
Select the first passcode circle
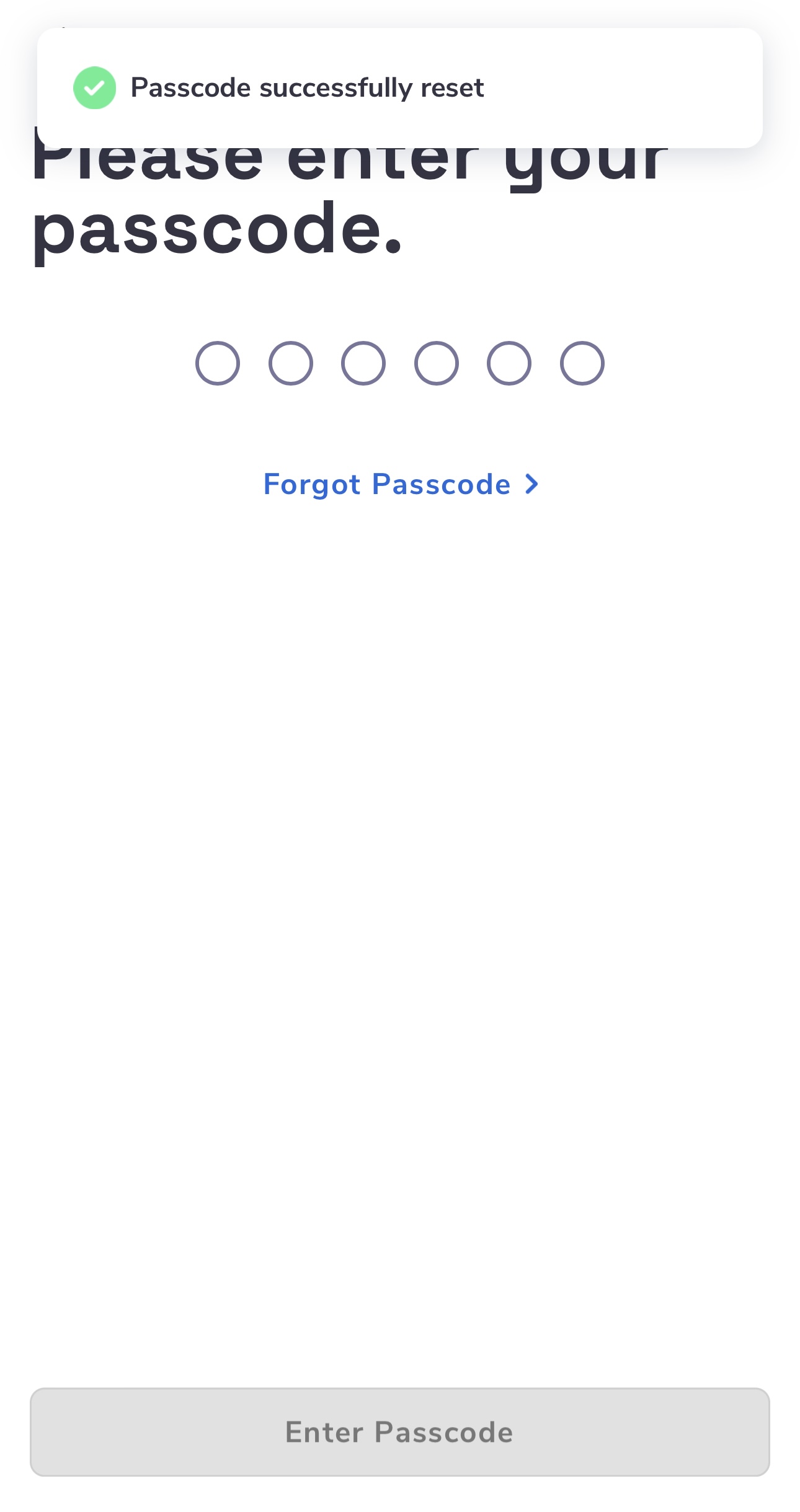click(218, 363)
